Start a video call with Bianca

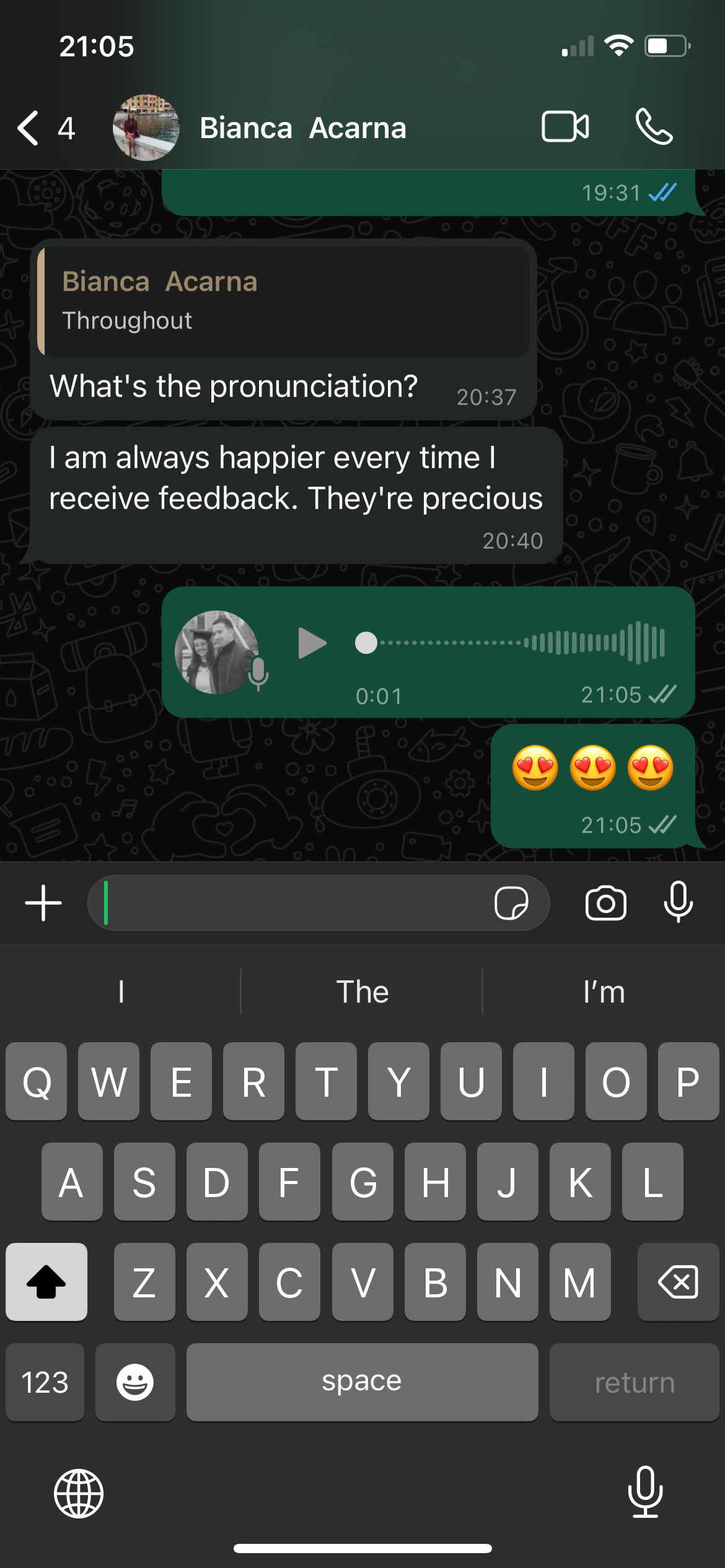(565, 128)
